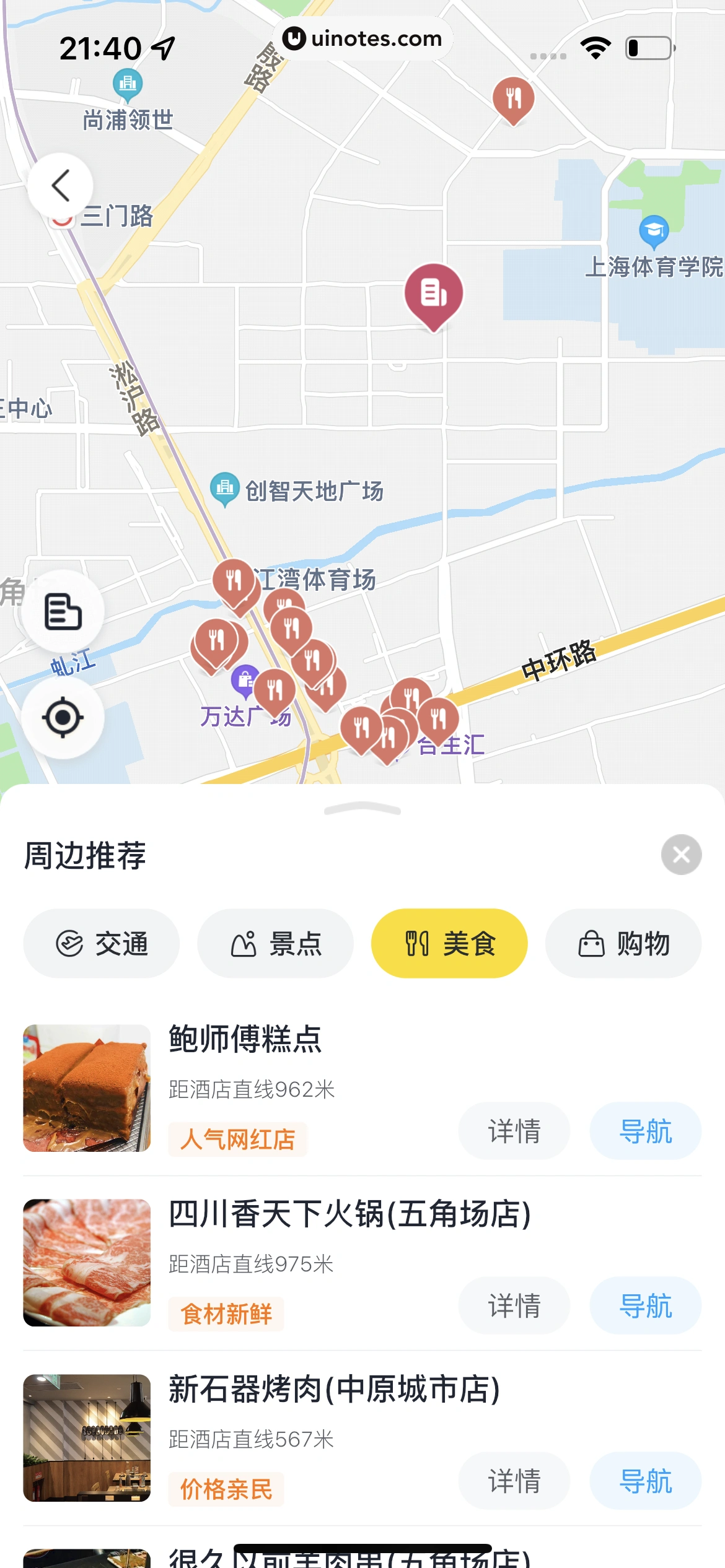Select the 美食 category chip

(x=449, y=943)
